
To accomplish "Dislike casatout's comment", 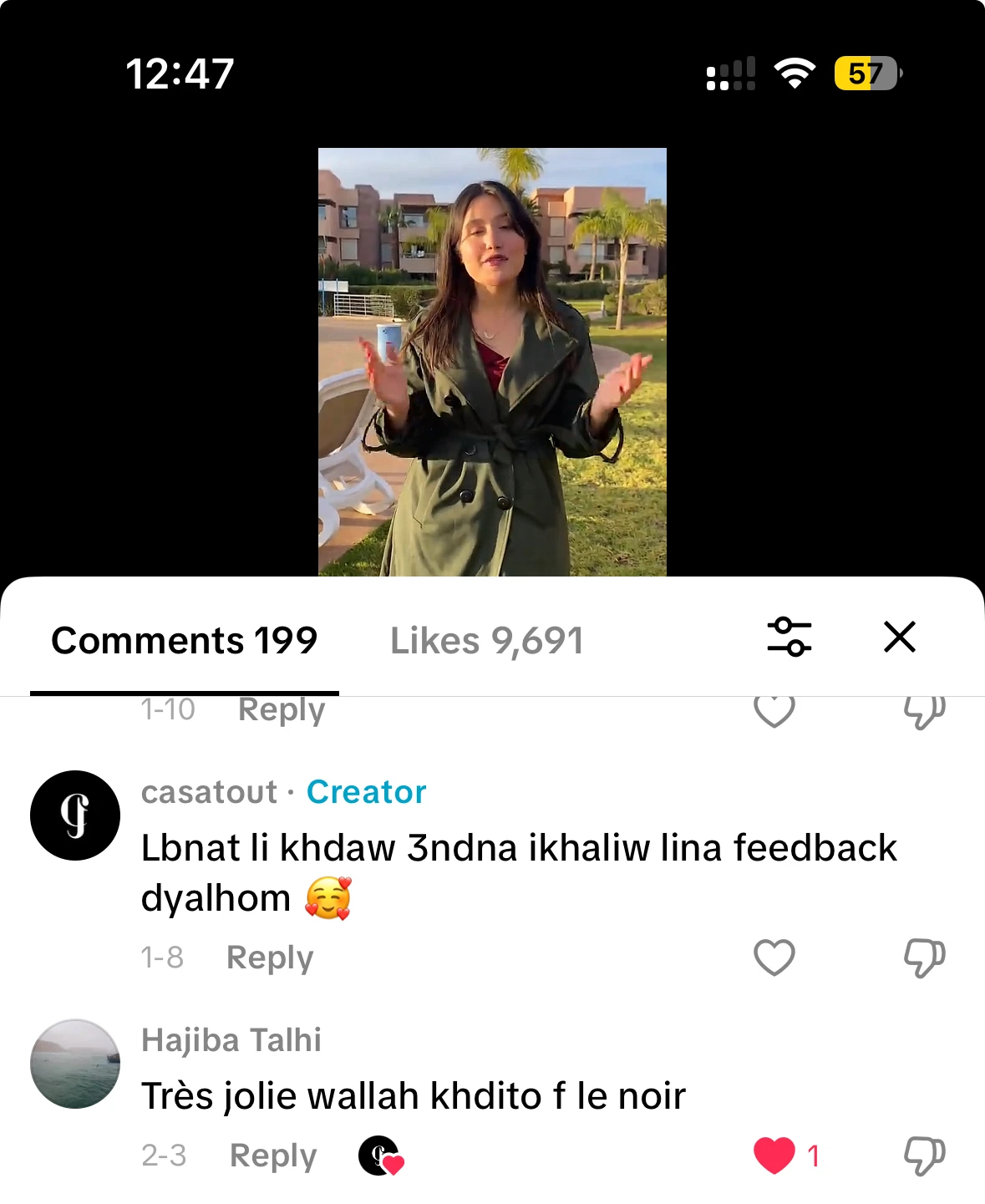I will 924,958.
